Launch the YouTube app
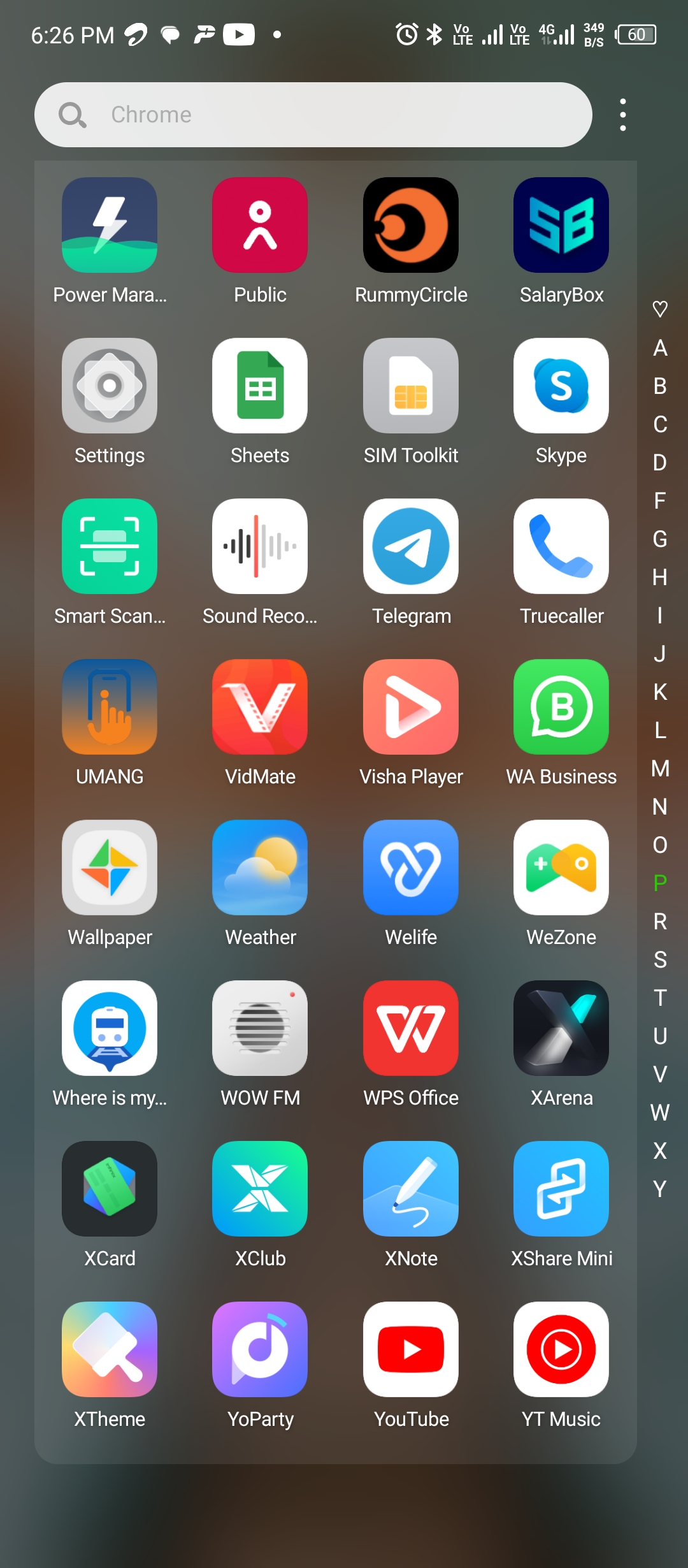 tap(411, 1350)
